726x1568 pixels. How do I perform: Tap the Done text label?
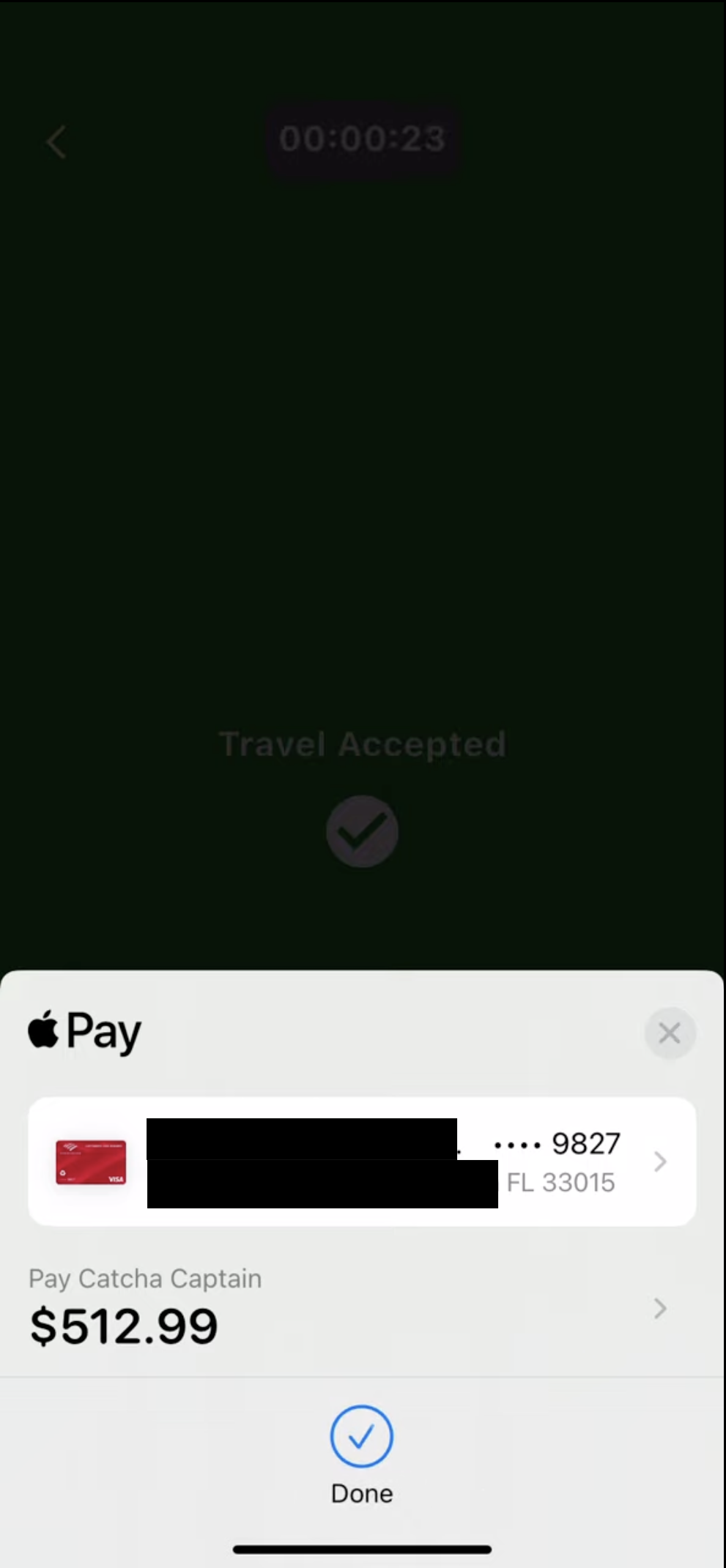[x=361, y=1492]
